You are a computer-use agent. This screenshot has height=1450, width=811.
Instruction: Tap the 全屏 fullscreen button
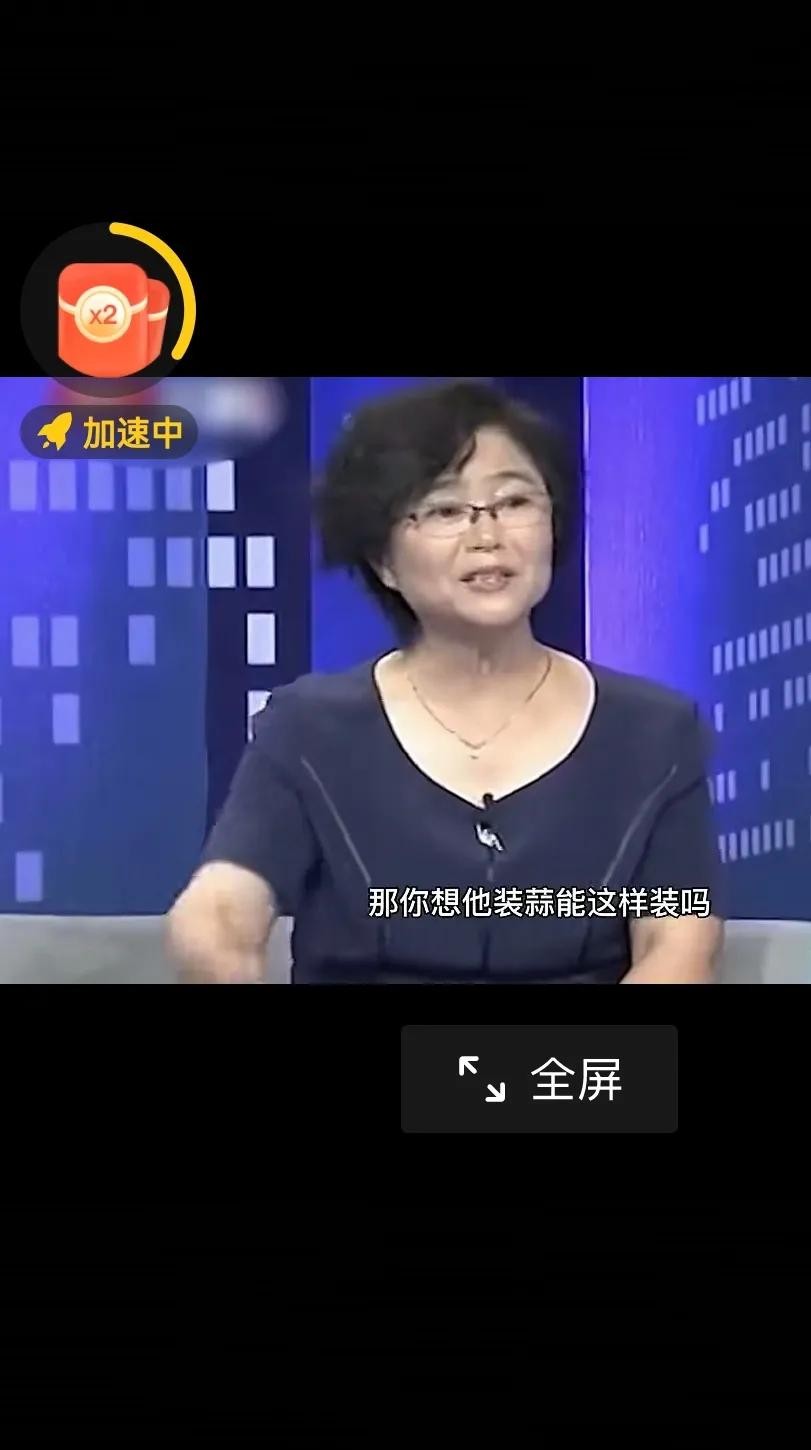pos(539,1079)
